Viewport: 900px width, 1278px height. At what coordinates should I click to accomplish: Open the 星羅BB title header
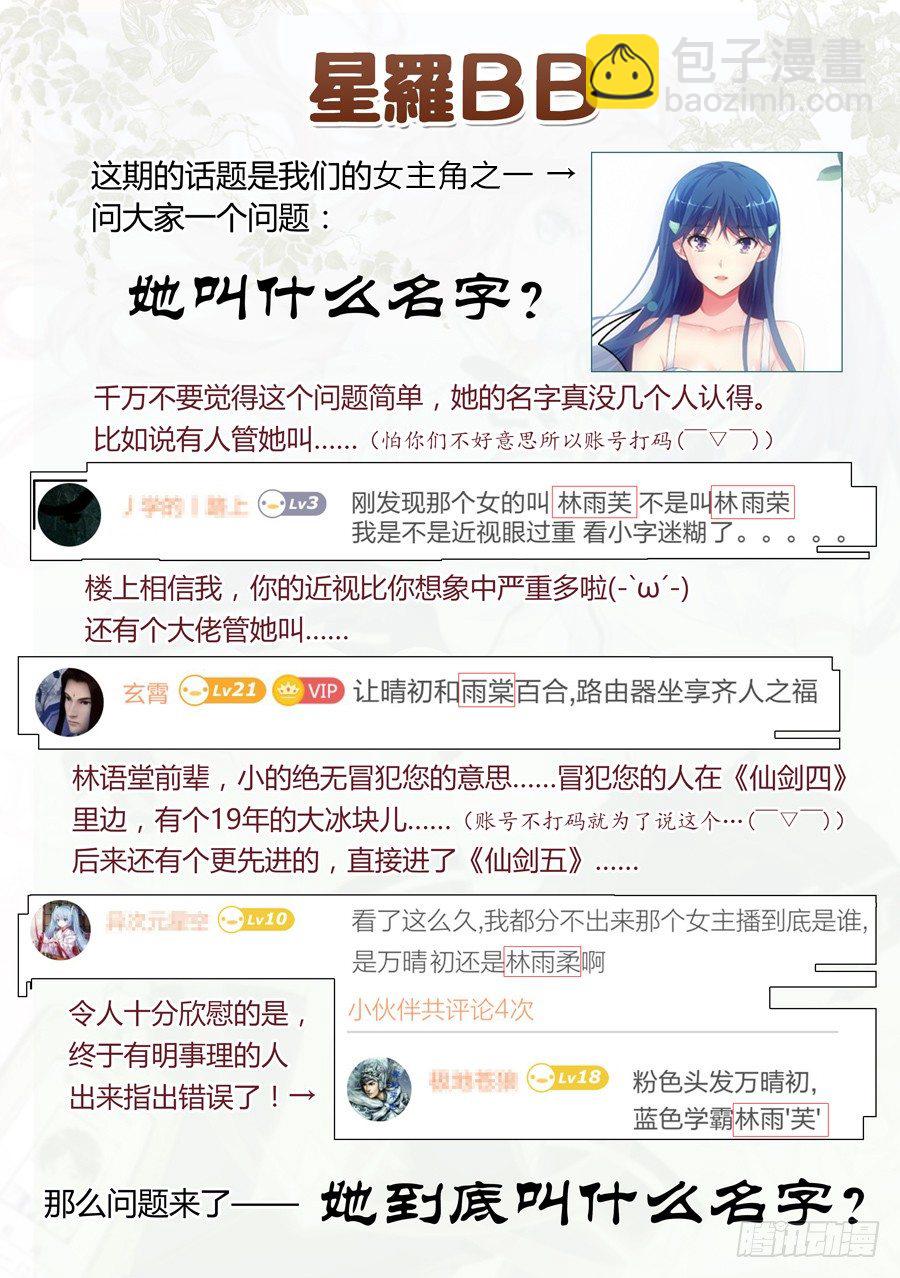tap(450, 82)
